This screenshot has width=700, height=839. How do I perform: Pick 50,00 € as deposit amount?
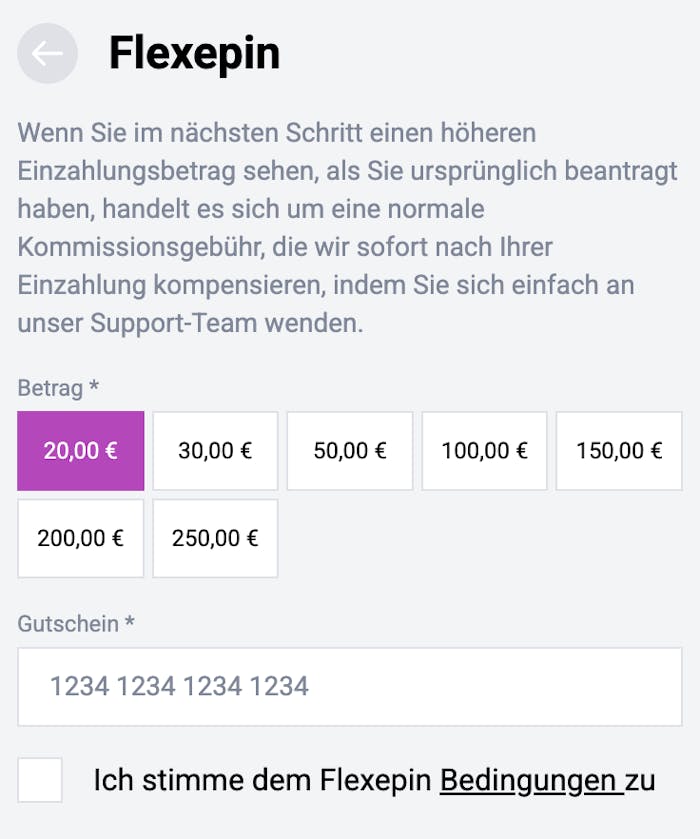[x=350, y=451]
